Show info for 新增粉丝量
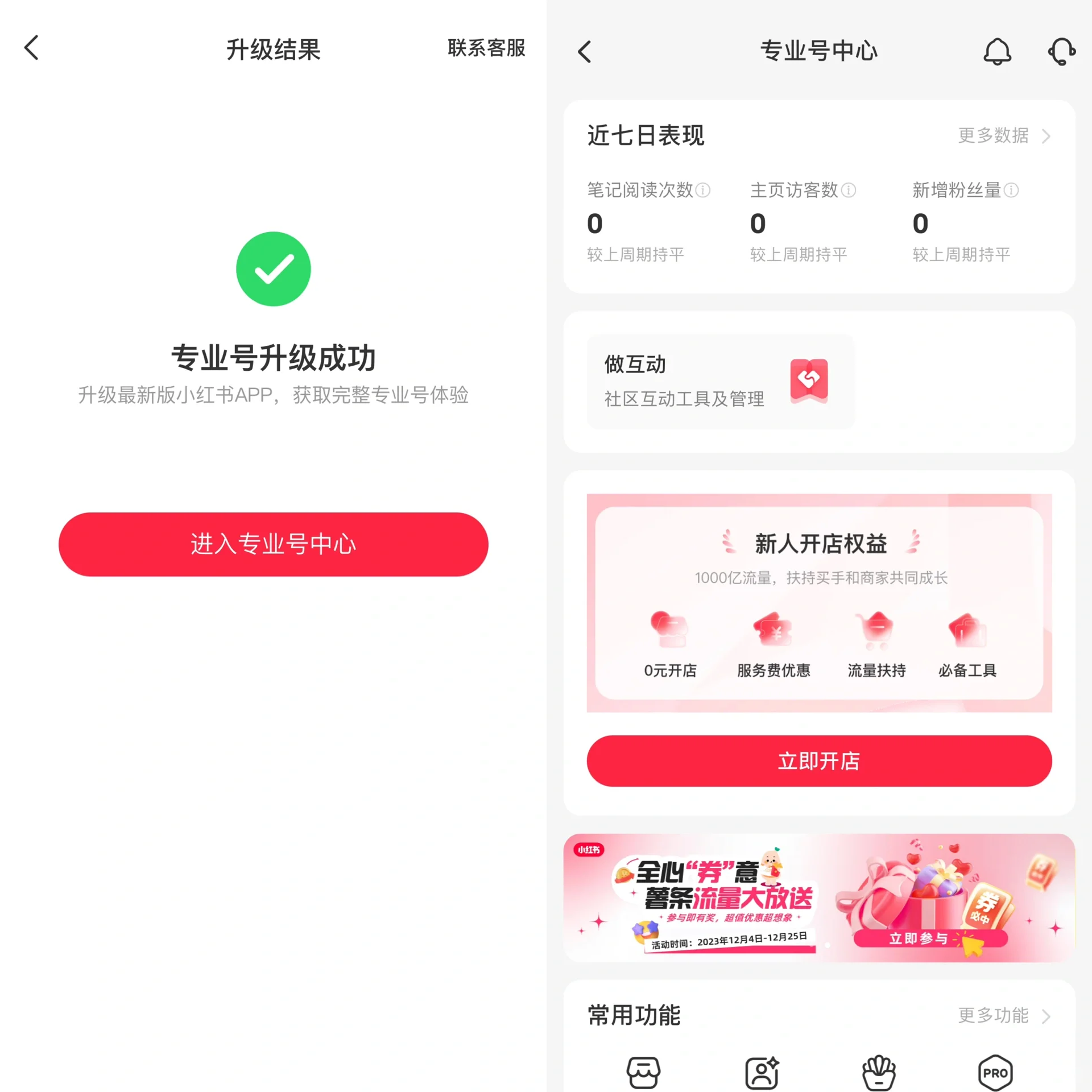The image size is (1092, 1092). pos(1011,190)
